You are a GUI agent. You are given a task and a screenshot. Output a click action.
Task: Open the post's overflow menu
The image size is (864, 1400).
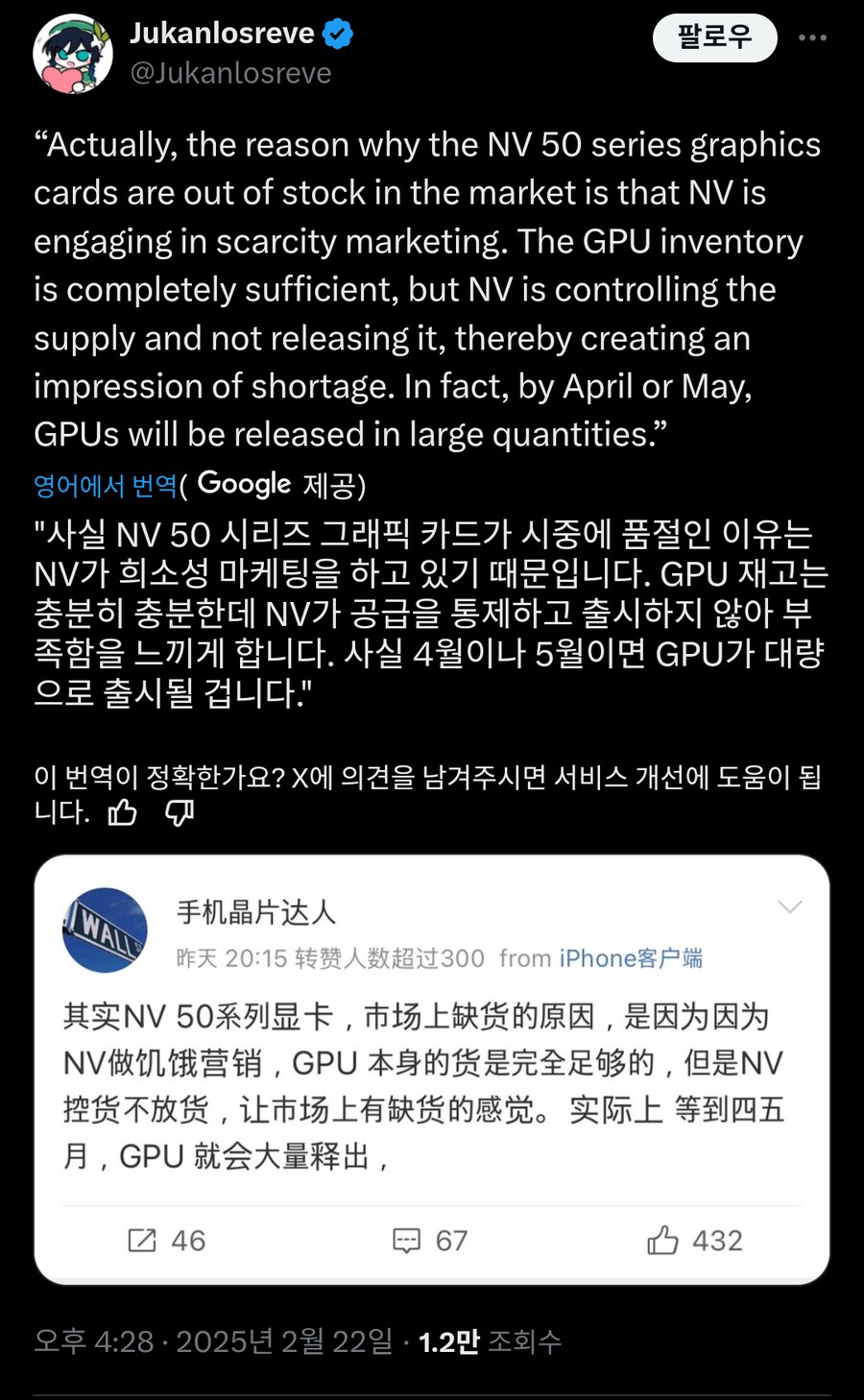812,38
